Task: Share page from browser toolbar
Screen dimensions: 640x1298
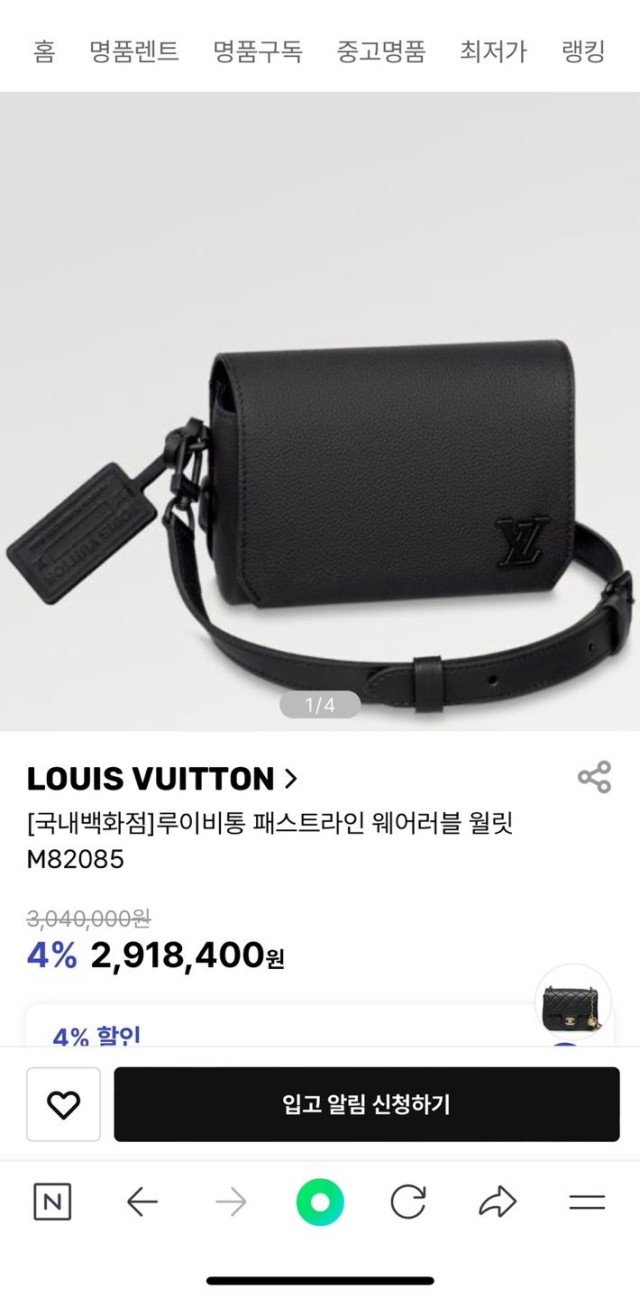Action: tap(497, 1202)
